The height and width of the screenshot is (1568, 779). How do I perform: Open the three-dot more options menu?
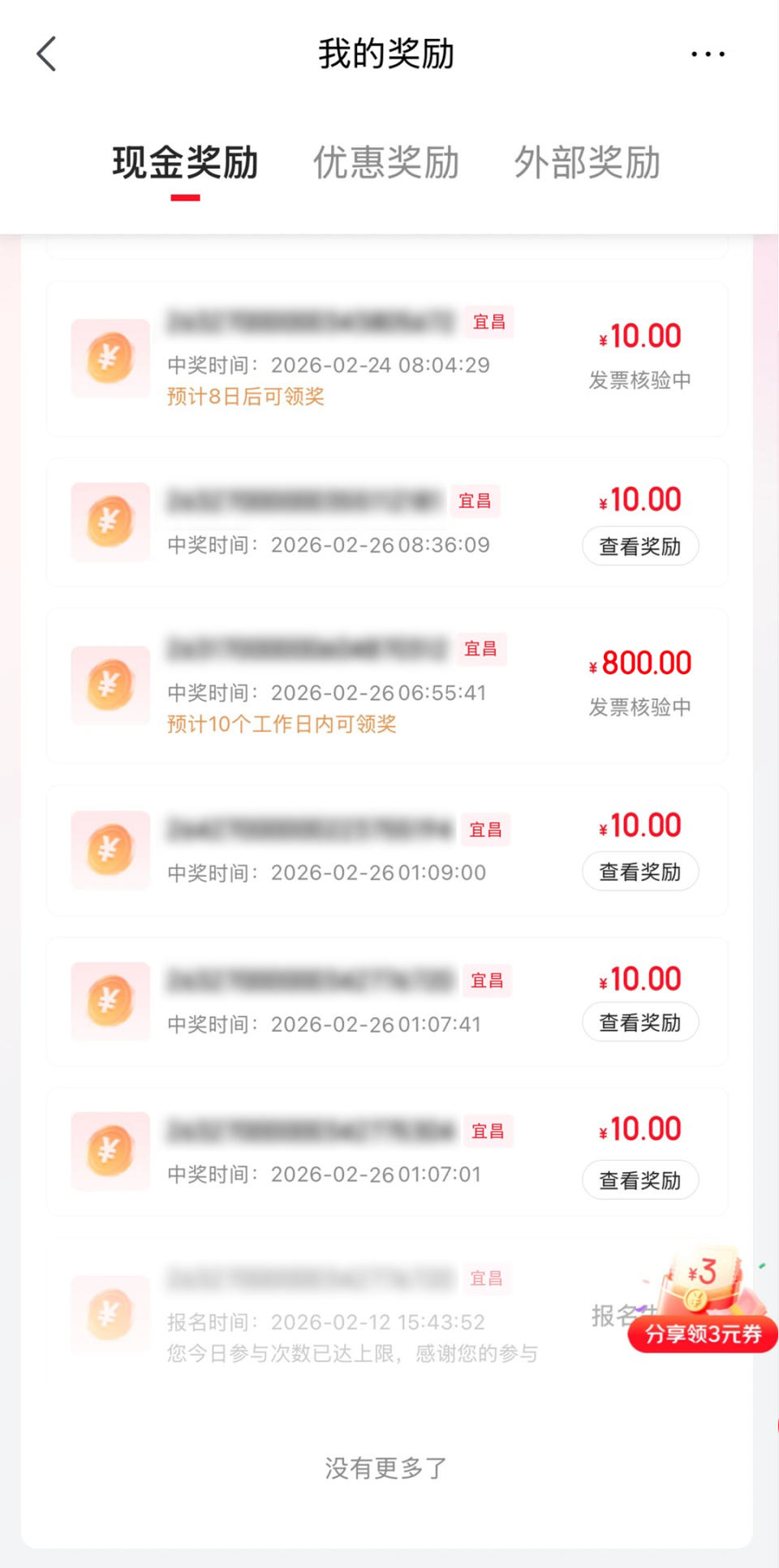tap(707, 54)
